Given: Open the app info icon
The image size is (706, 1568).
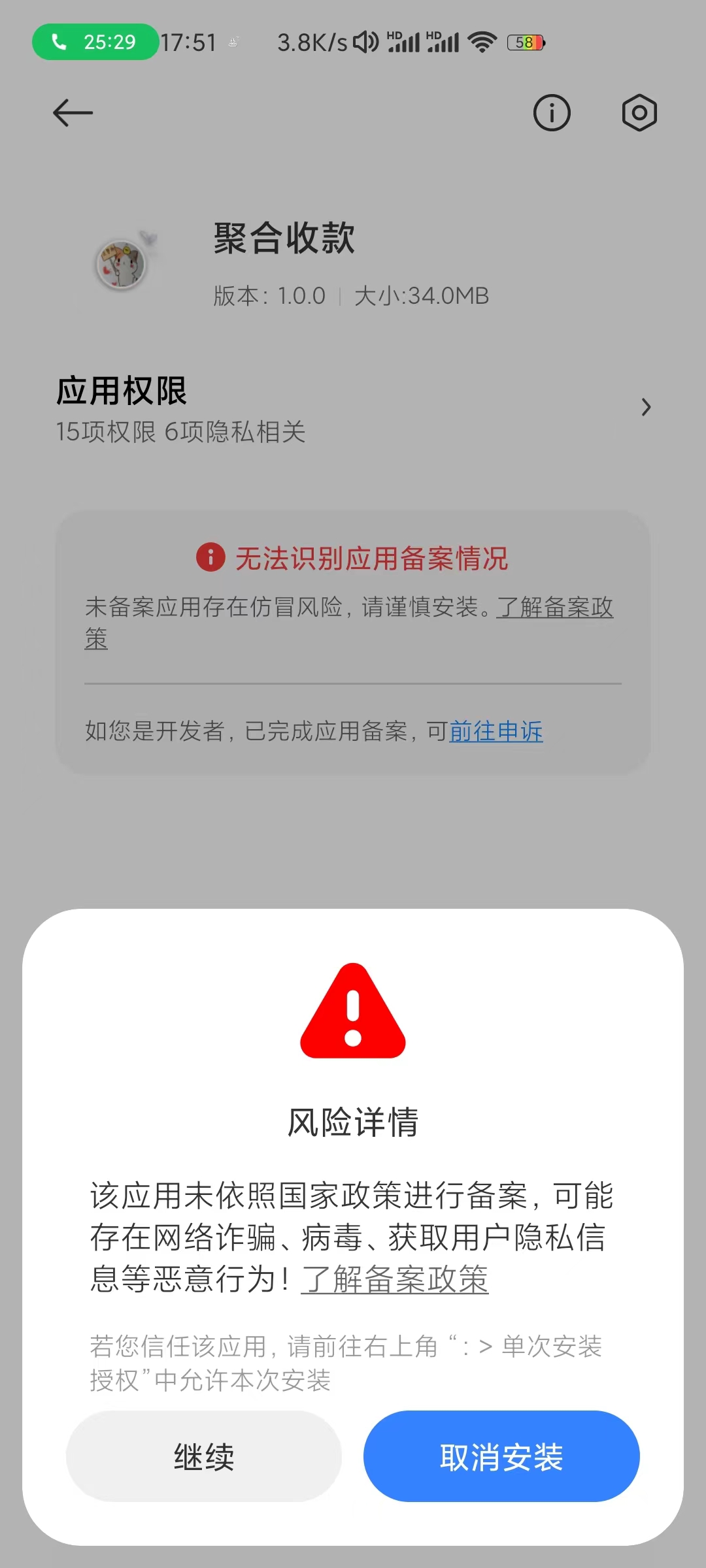Looking at the screenshot, I should (x=552, y=113).
